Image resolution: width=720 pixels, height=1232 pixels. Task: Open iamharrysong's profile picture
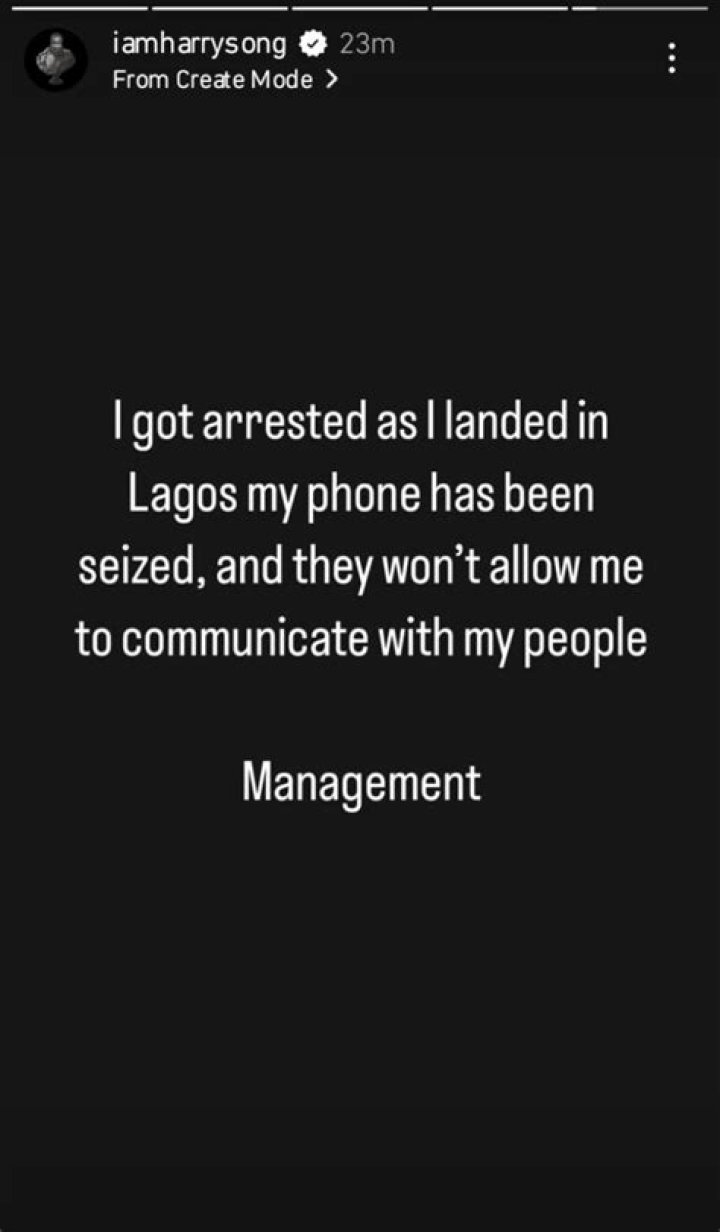[56, 61]
